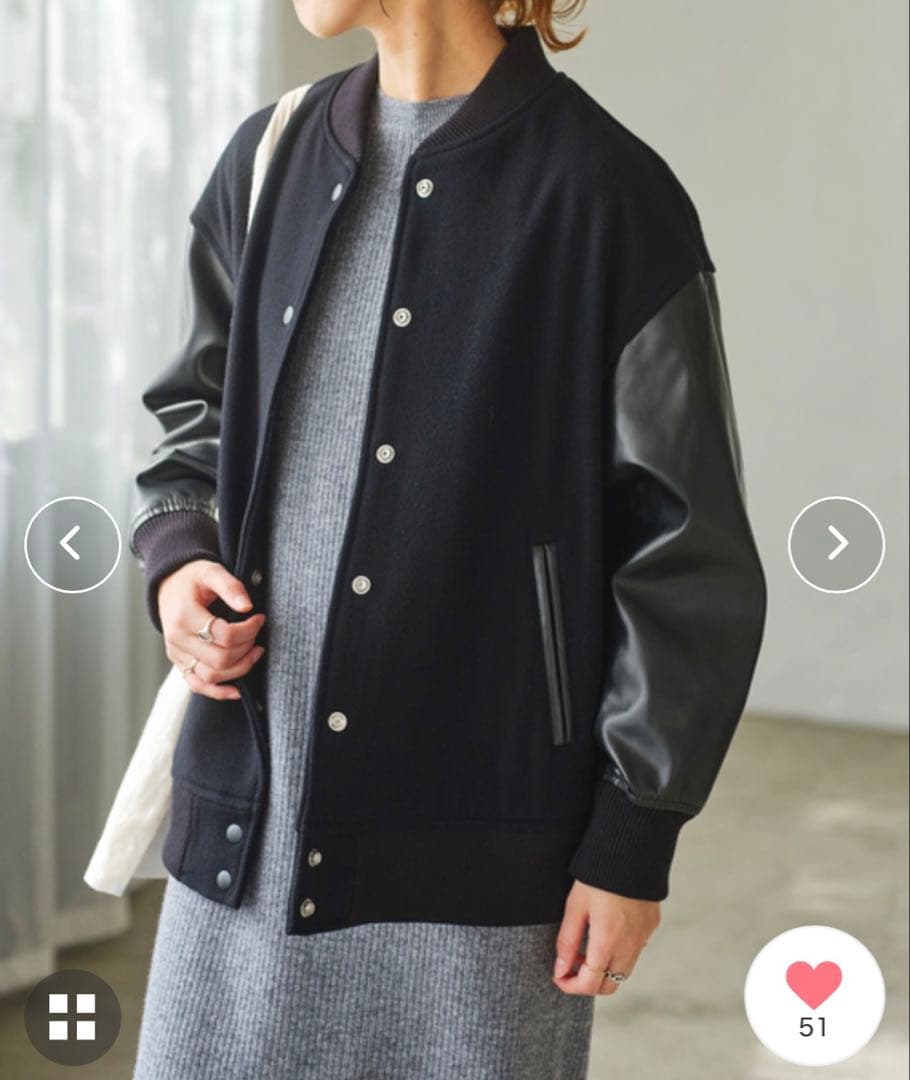Advance to the next product photo
The width and height of the screenshot is (910, 1080).
pyautogui.click(x=836, y=544)
